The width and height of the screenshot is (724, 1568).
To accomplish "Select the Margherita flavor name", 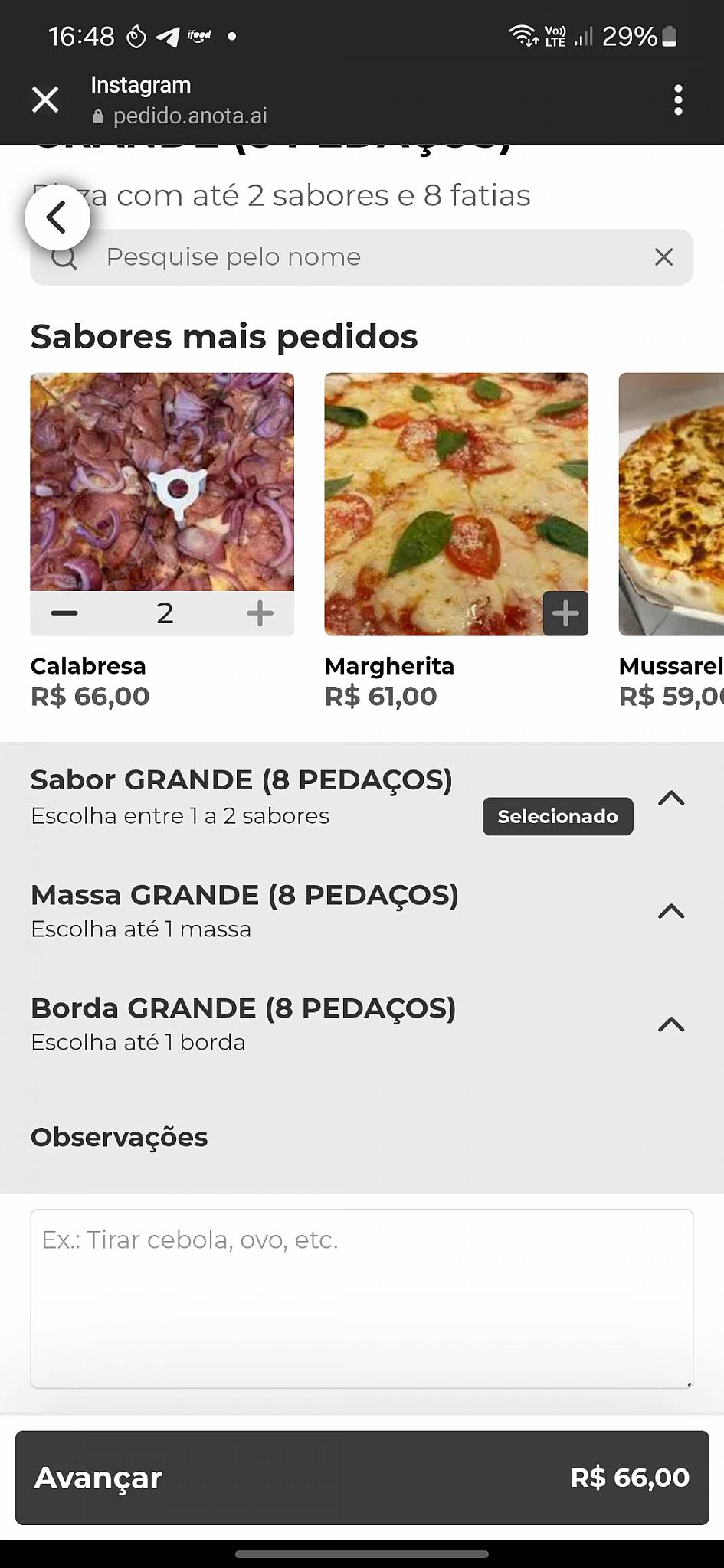I will (x=391, y=666).
